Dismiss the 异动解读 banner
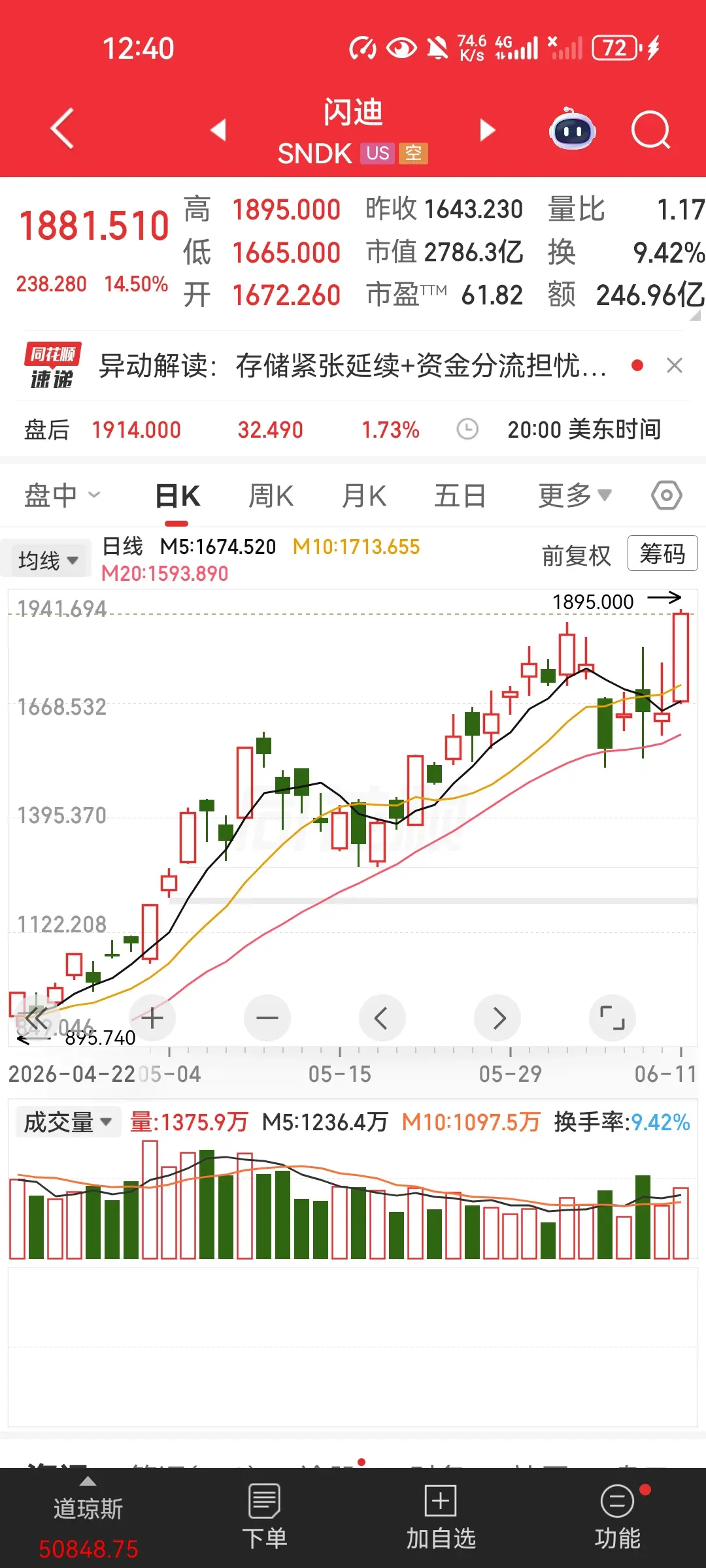 pos(675,365)
